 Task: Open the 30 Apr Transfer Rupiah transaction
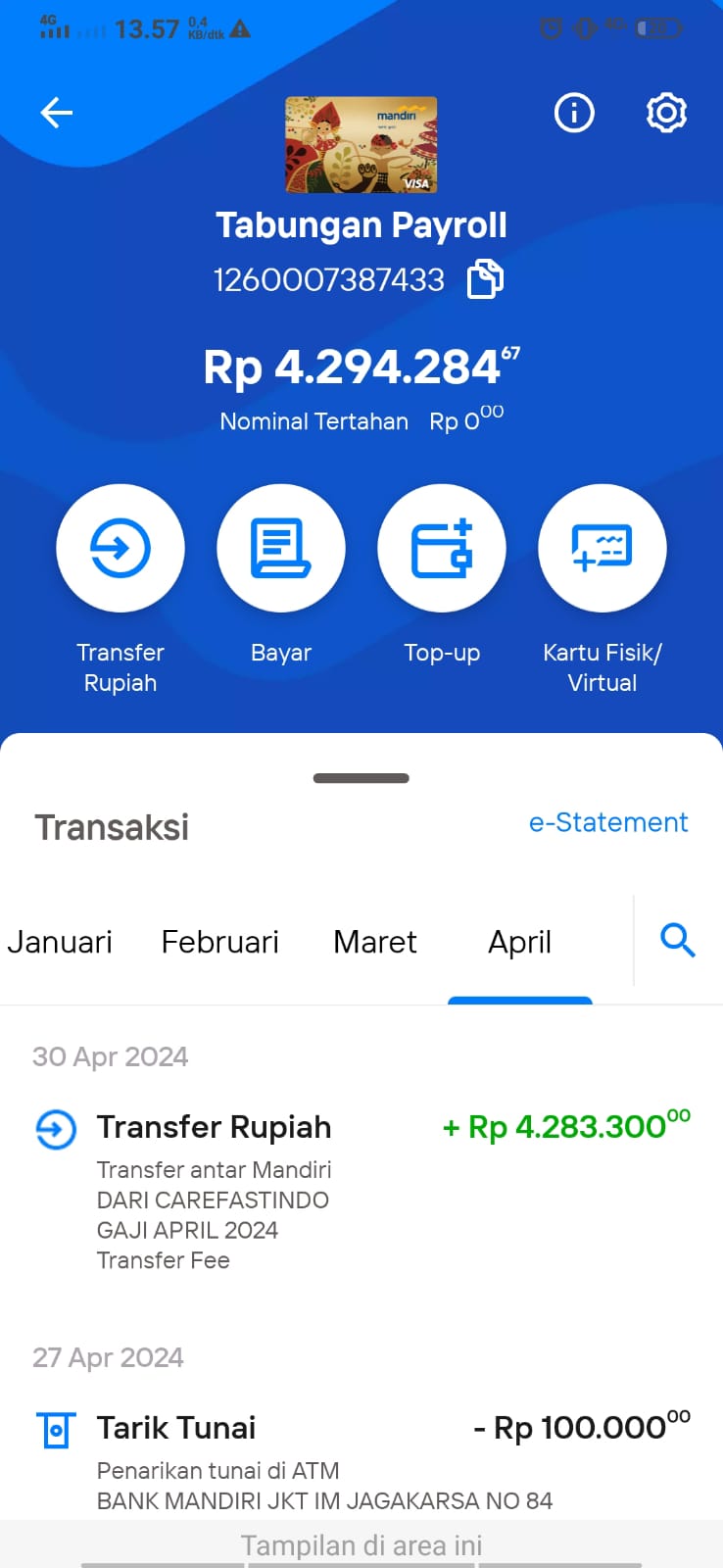coord(361,1191)
